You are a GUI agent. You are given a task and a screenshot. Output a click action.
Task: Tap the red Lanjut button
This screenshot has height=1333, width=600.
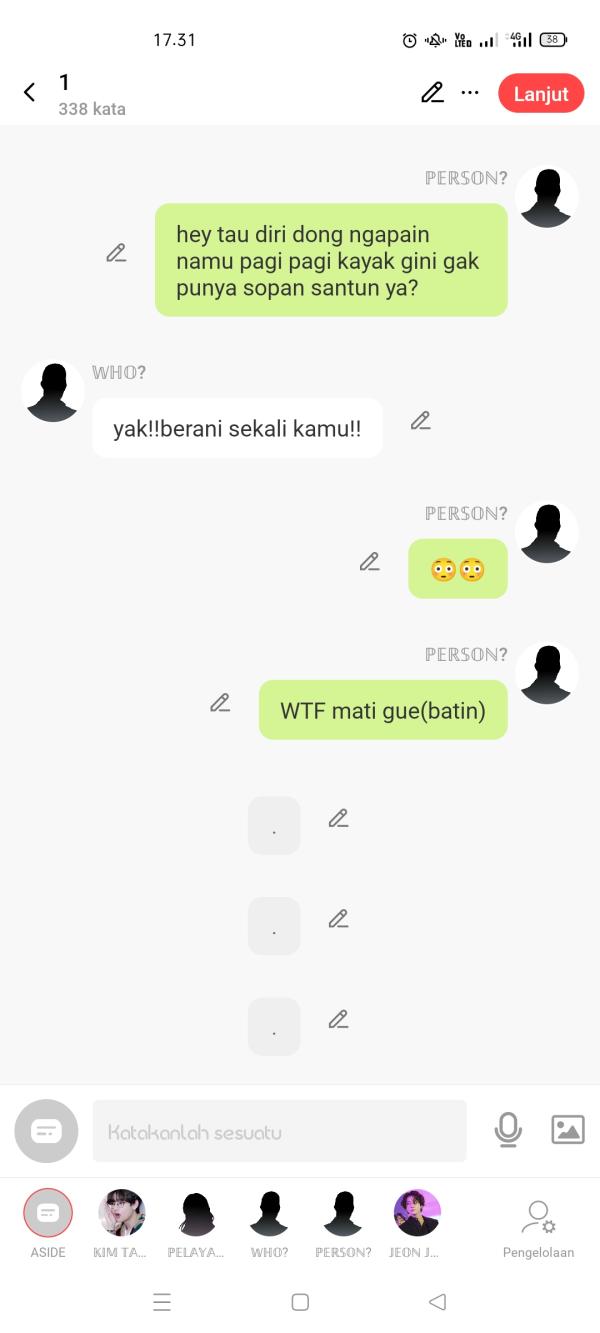(x=541, y=94)
